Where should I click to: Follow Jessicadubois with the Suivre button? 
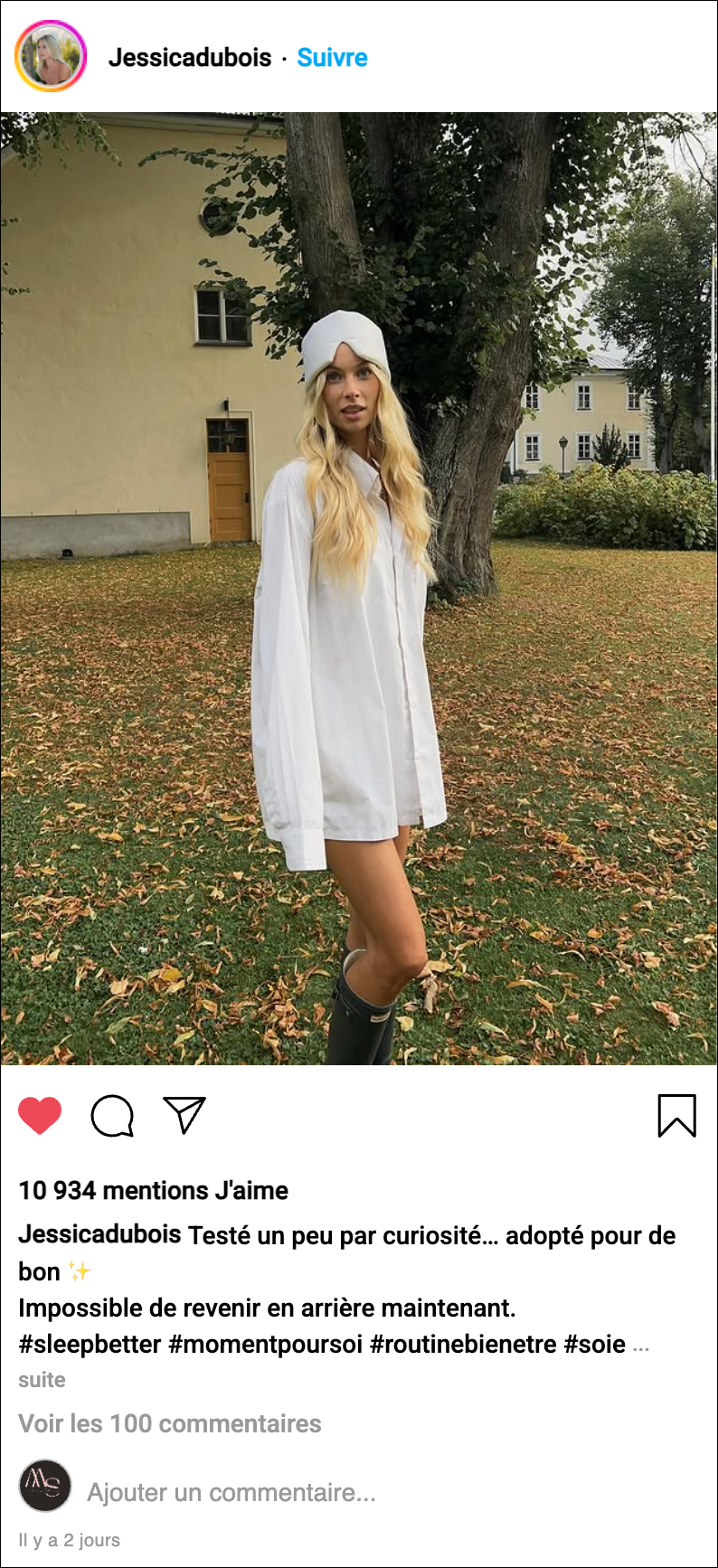point(332,58)
